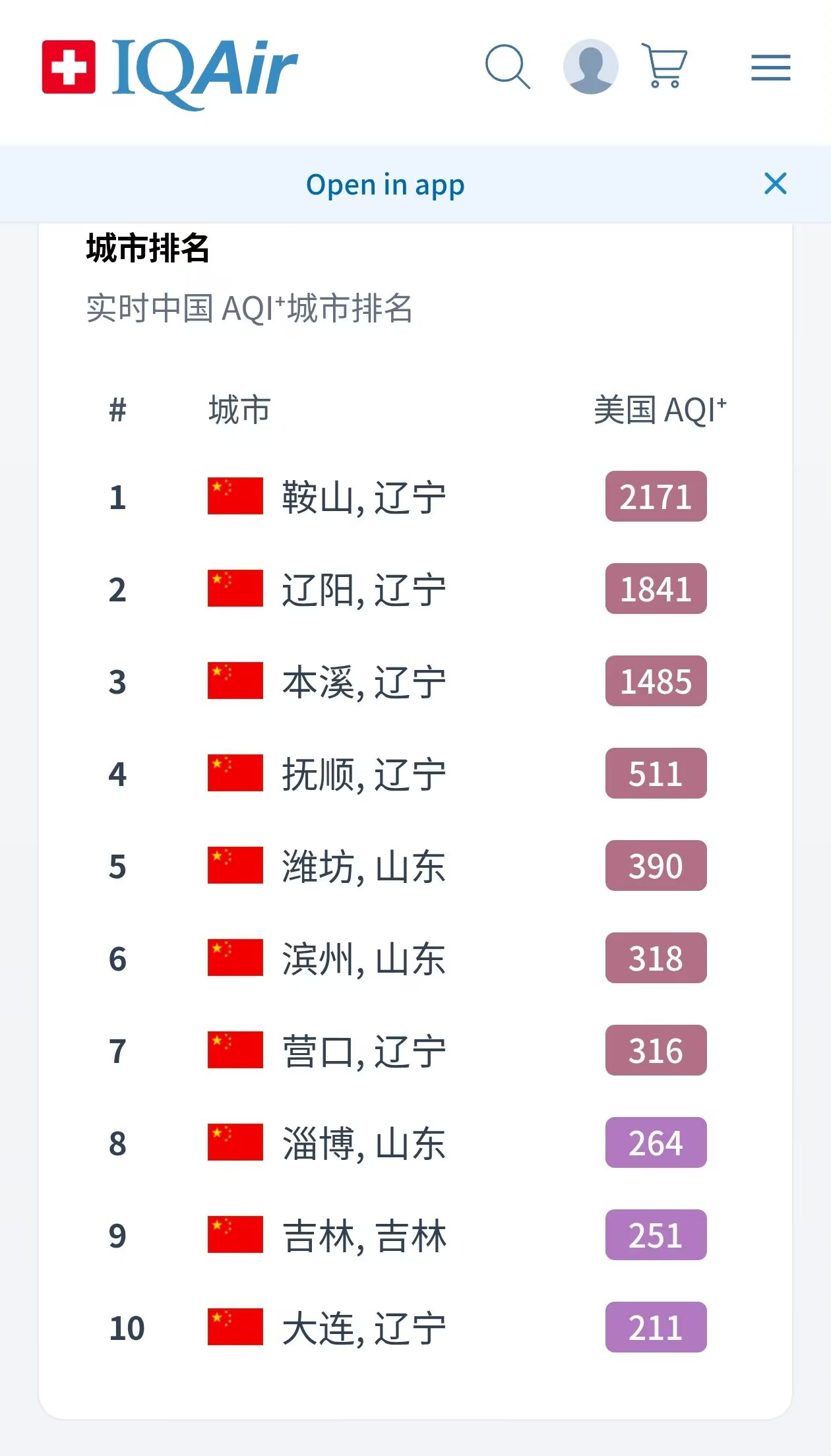Screen dimensions: 831x1456
Task: Open the 鞍山, 辽宁 city row
Action: (x=363, y=497)
